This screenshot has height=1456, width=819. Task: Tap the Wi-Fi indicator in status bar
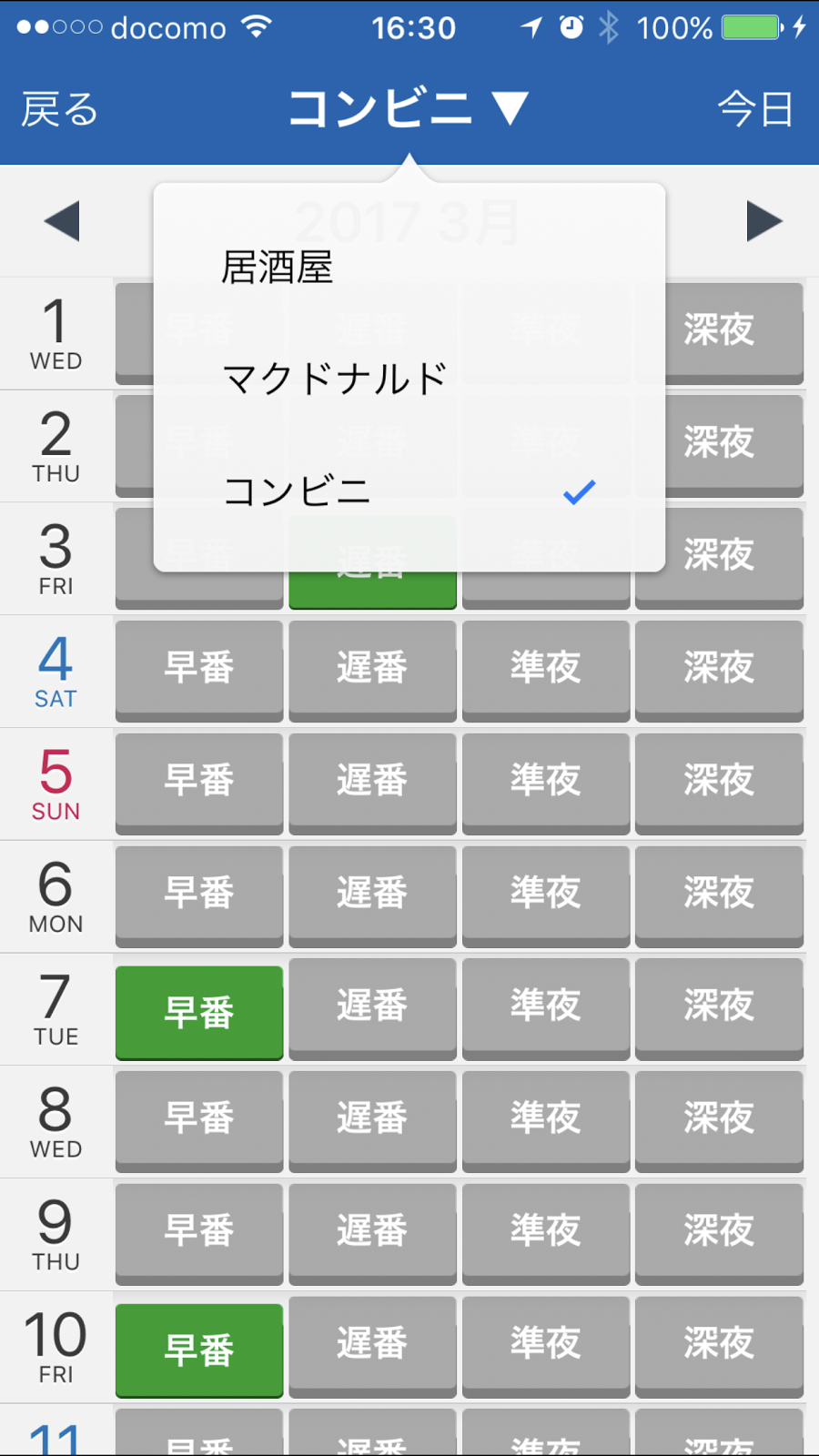point(260,26)
